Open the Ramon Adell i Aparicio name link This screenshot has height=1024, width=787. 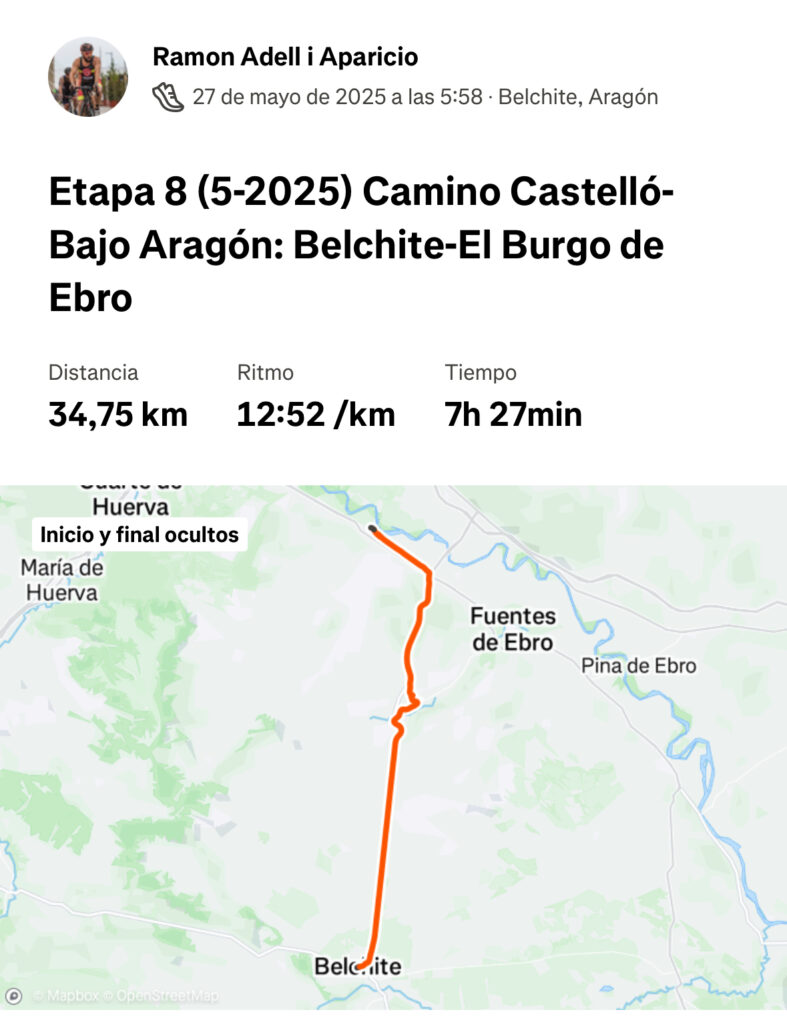point(285,57)
